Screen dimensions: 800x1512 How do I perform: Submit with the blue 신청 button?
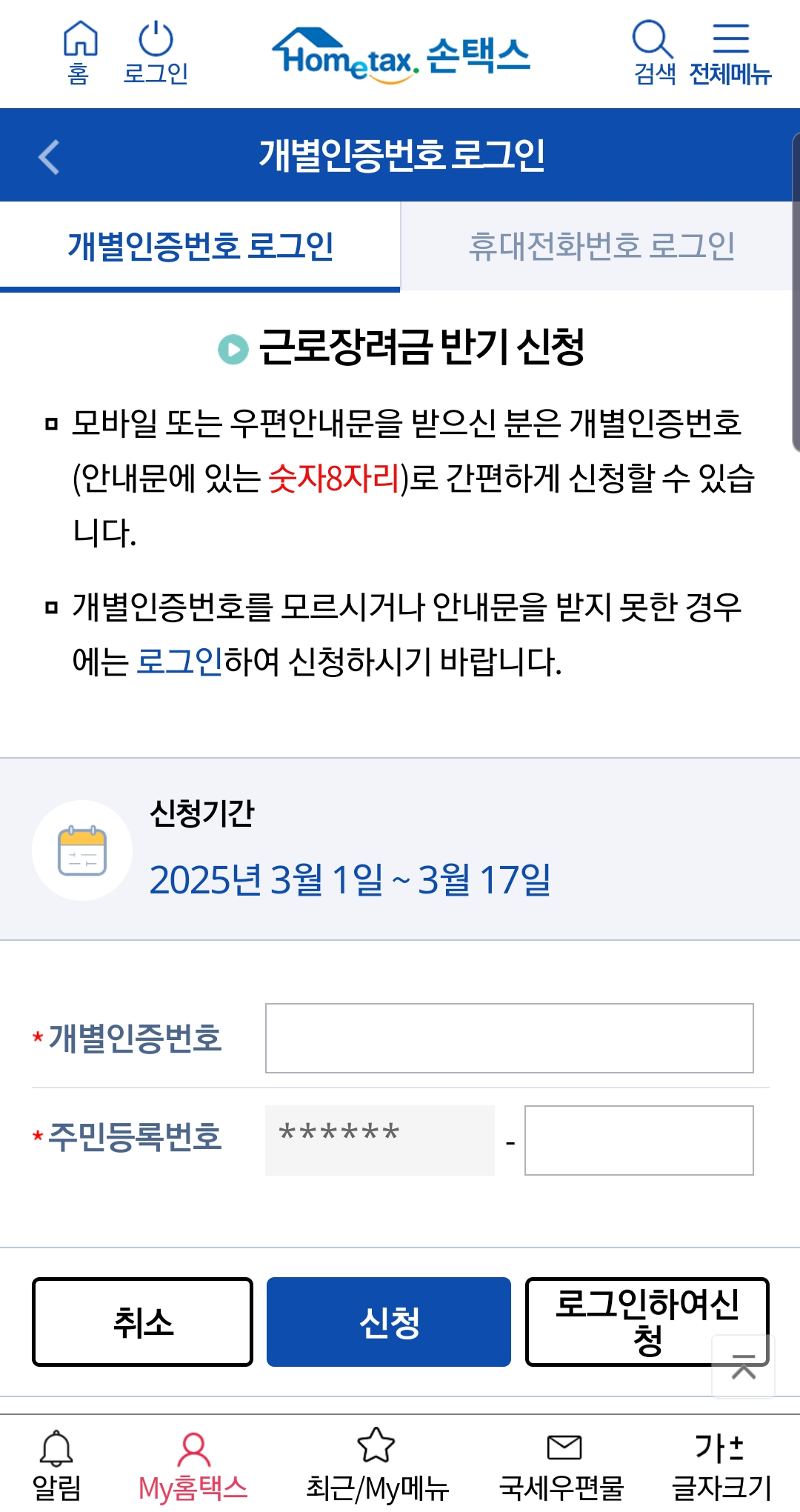(x=389, y=1322)
